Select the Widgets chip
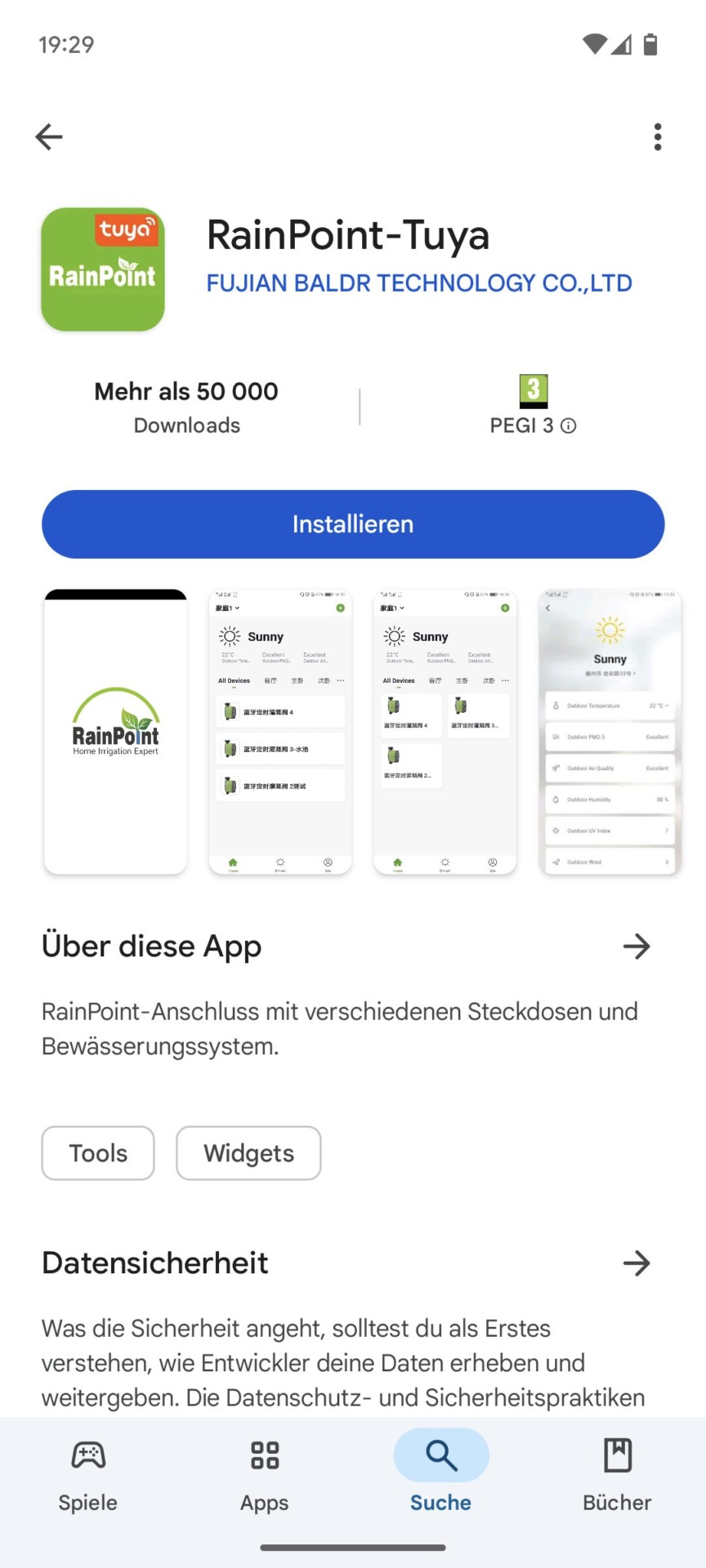 [x=248, y=1153]
